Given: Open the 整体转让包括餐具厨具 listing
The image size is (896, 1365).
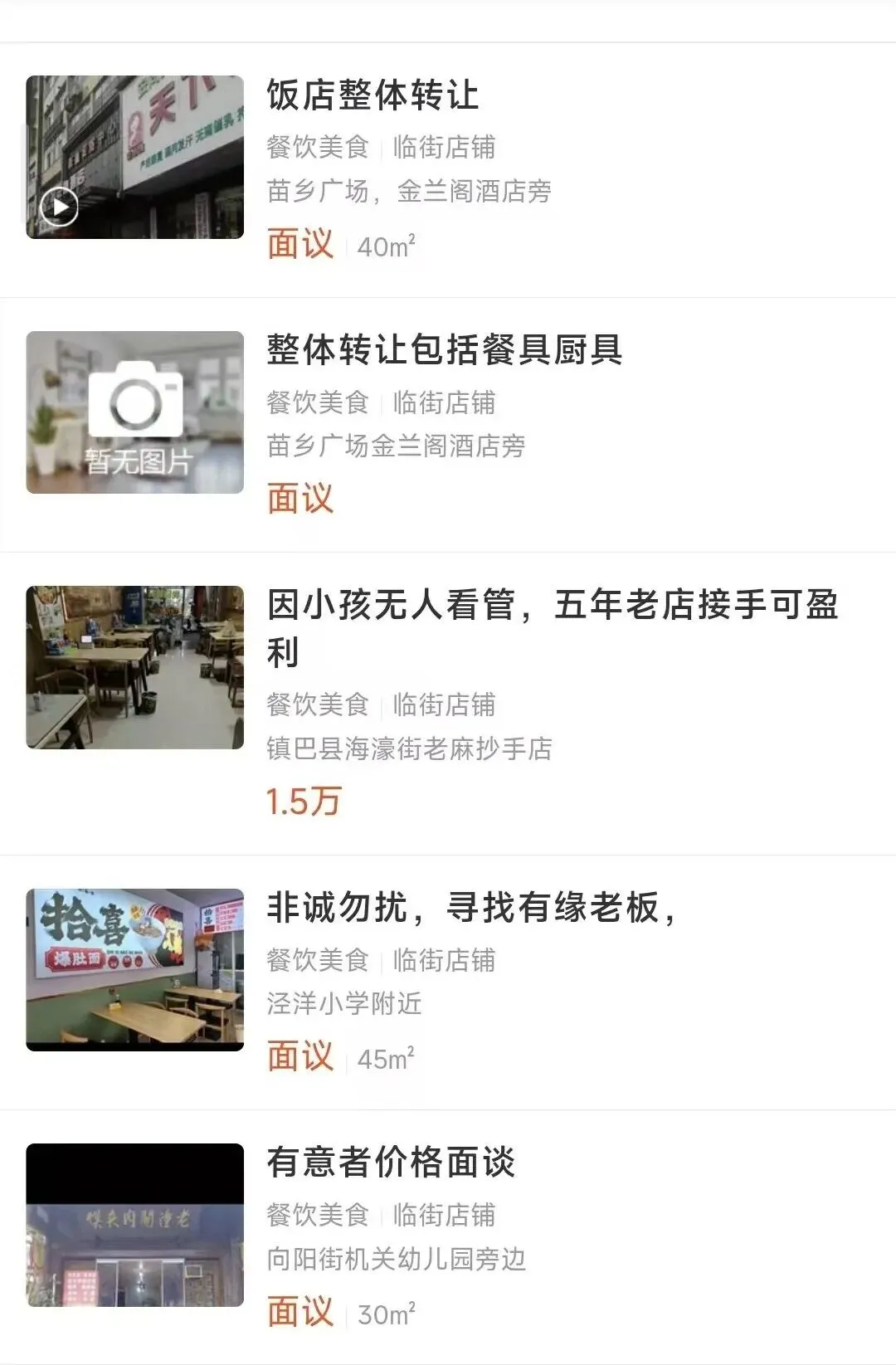Looking at the screenshot, I should (x=444, y=350).
